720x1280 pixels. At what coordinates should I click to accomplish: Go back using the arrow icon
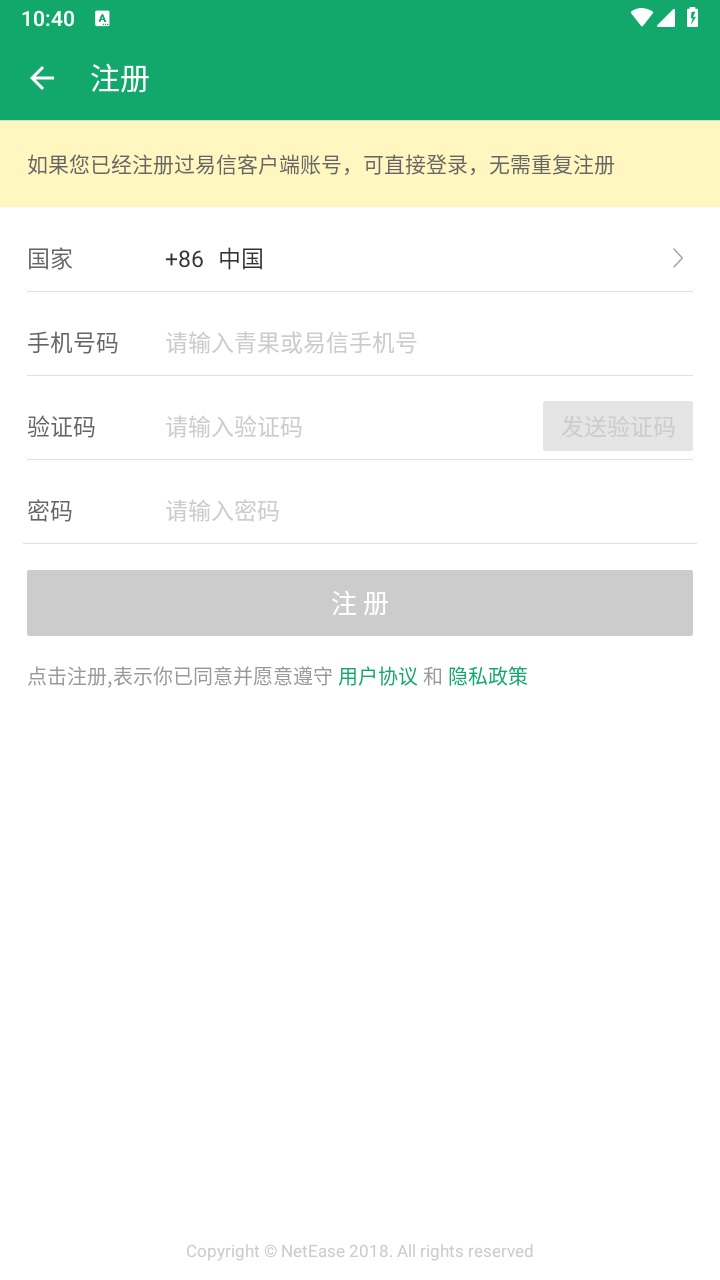click(x=42, y=78)
